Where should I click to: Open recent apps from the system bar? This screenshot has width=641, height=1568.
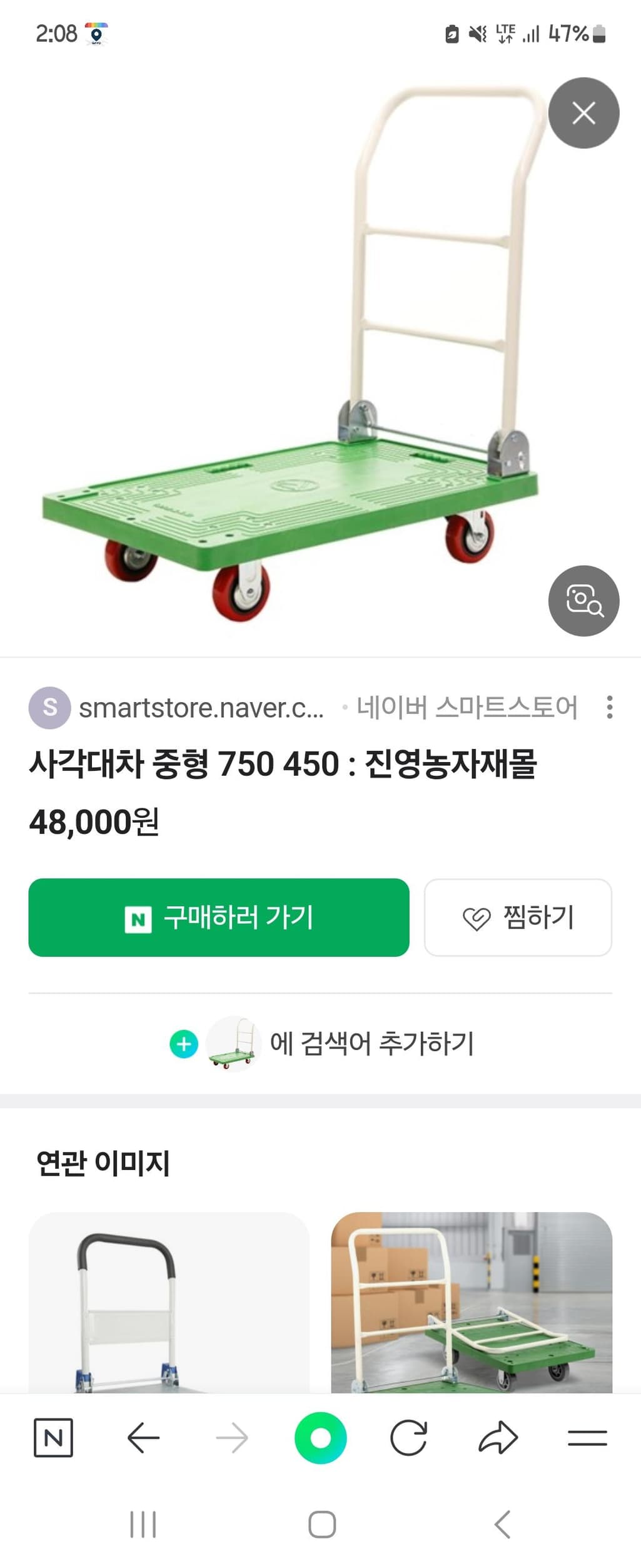143,1524
